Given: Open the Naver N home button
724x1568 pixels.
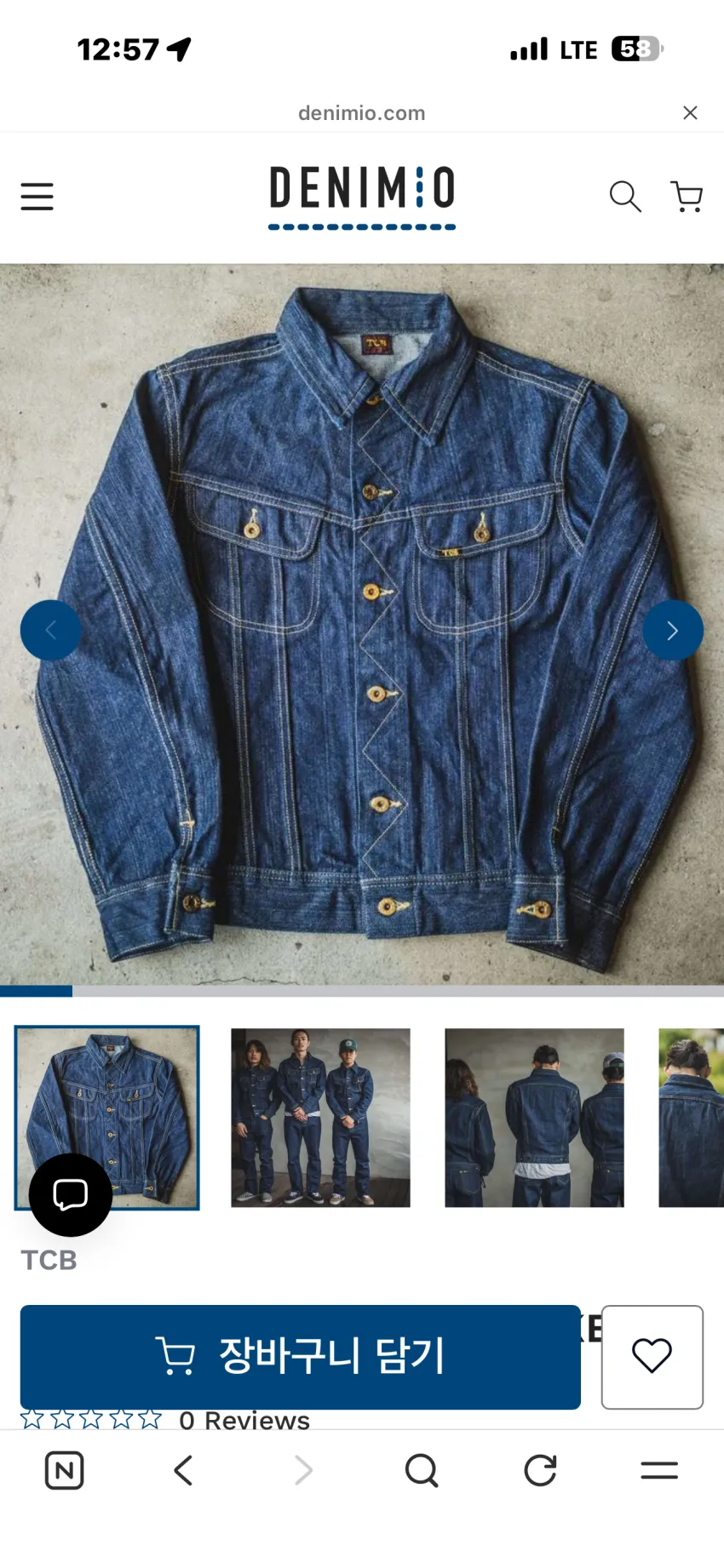Looking at the screenshot, I should 64,1470.
